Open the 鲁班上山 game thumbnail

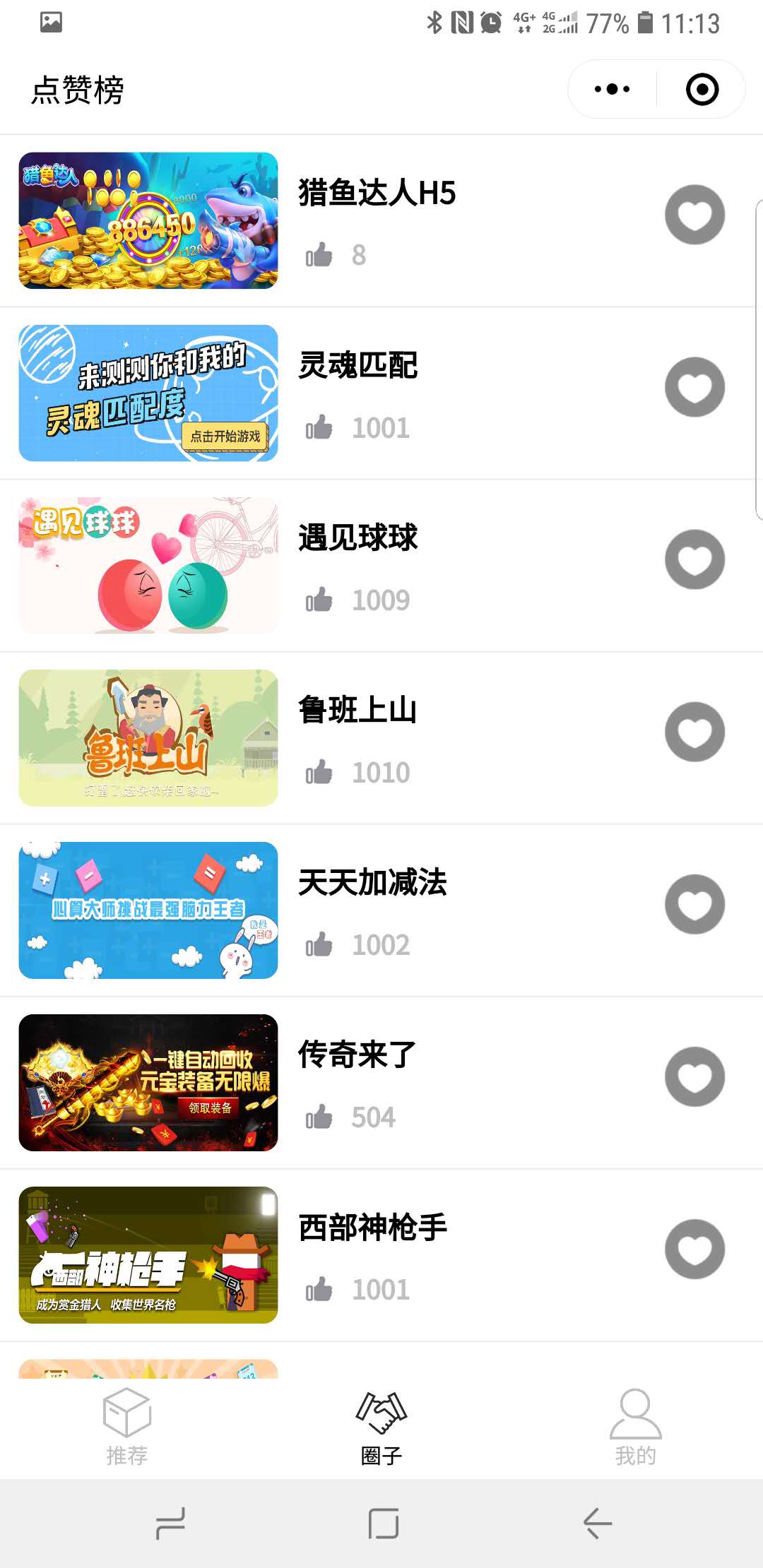(x=148, y=737)
